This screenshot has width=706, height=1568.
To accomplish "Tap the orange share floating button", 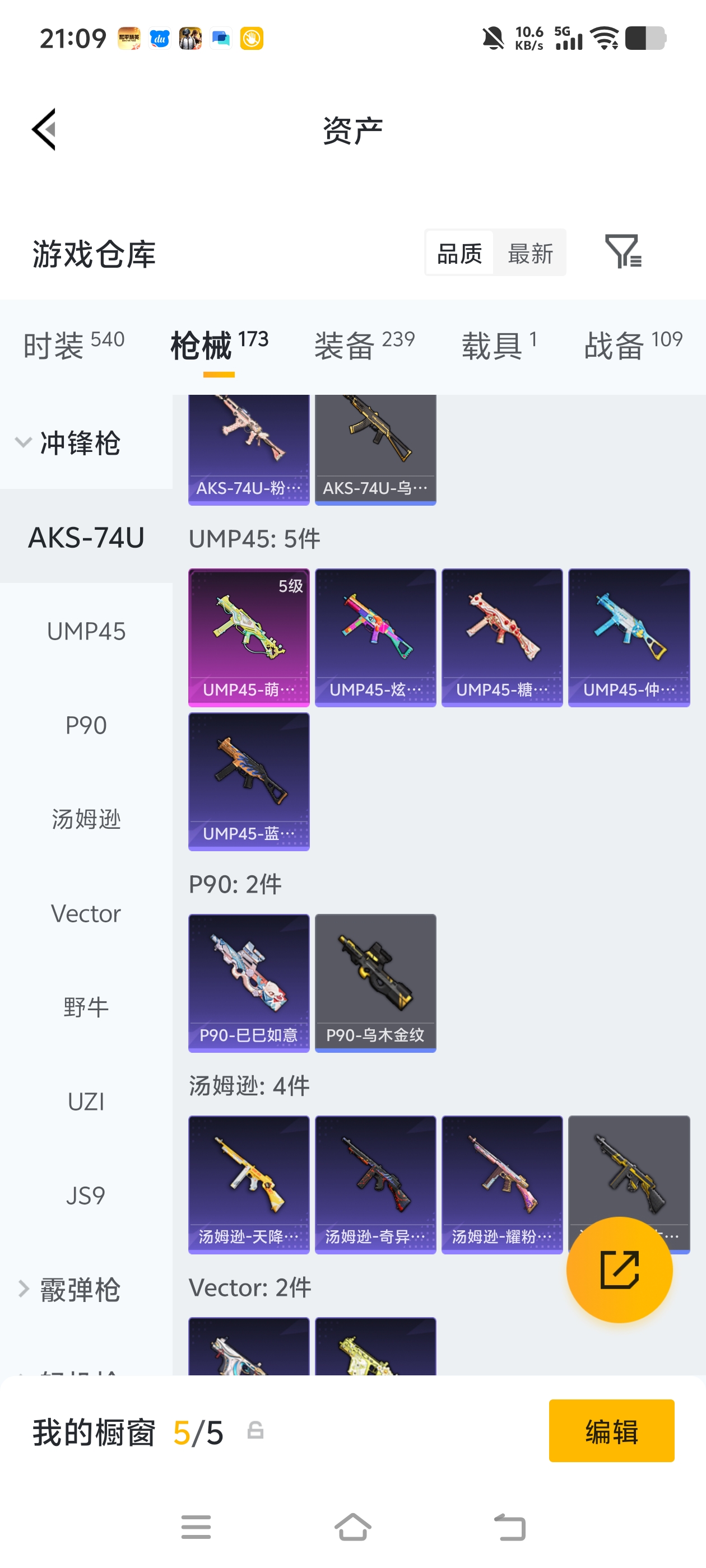I will 619,1270.
